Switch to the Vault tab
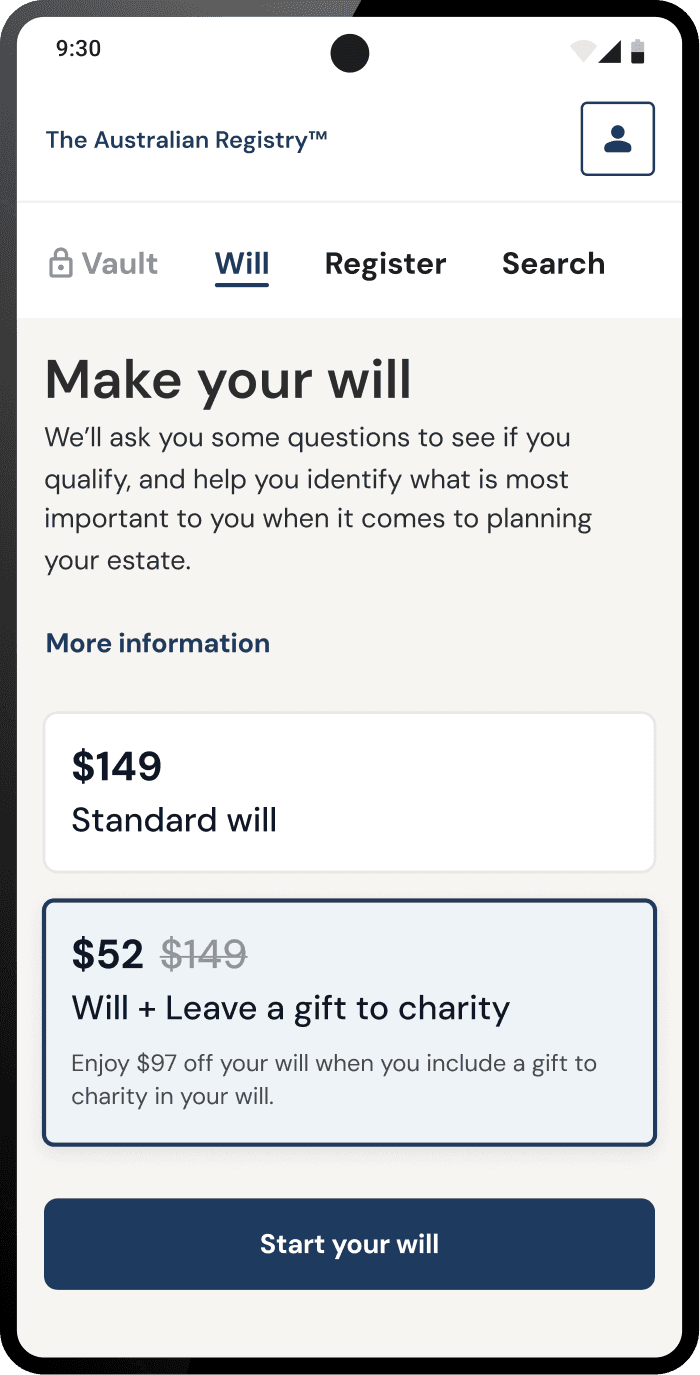Viewport: 700px width, 1375px height. [x=103, y=264]
